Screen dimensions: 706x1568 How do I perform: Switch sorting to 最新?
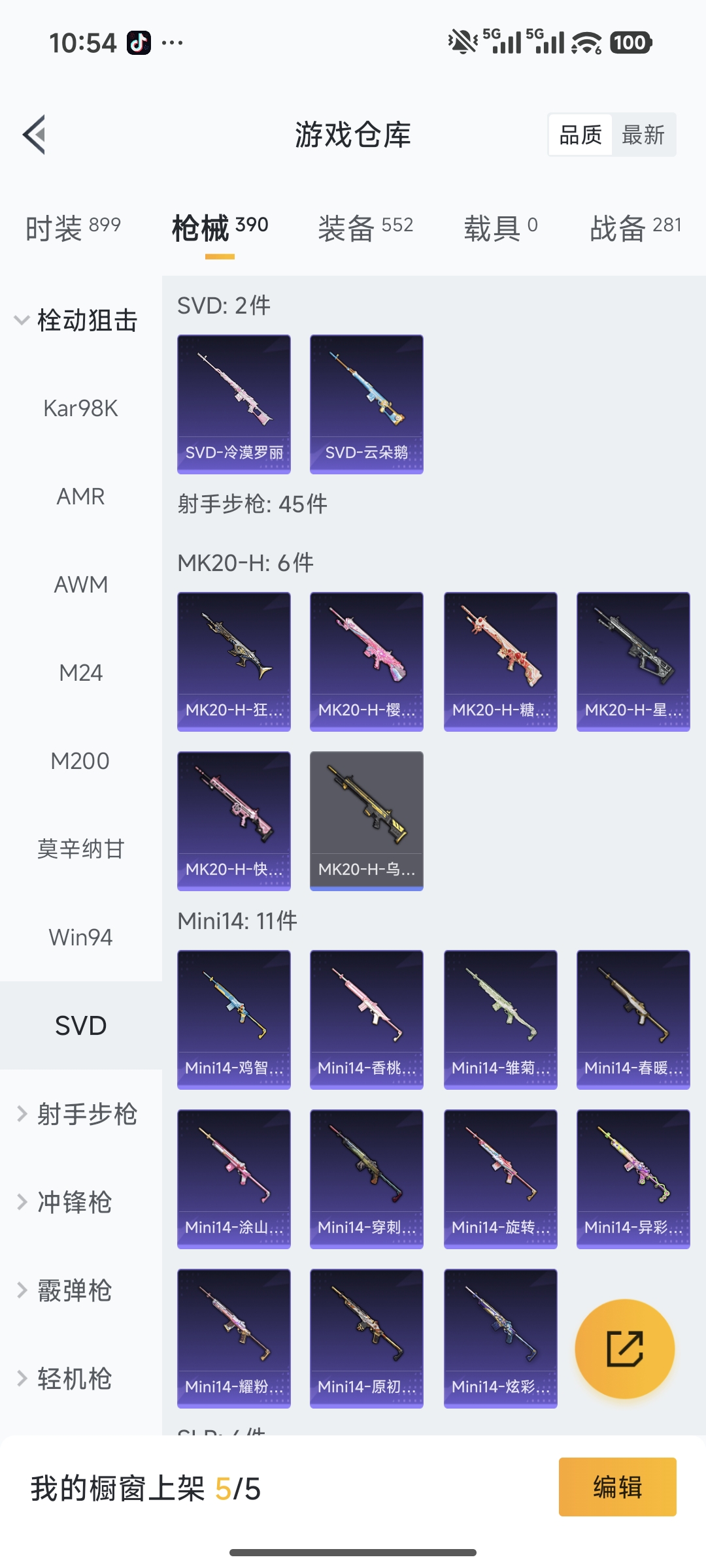coord(644,135)
